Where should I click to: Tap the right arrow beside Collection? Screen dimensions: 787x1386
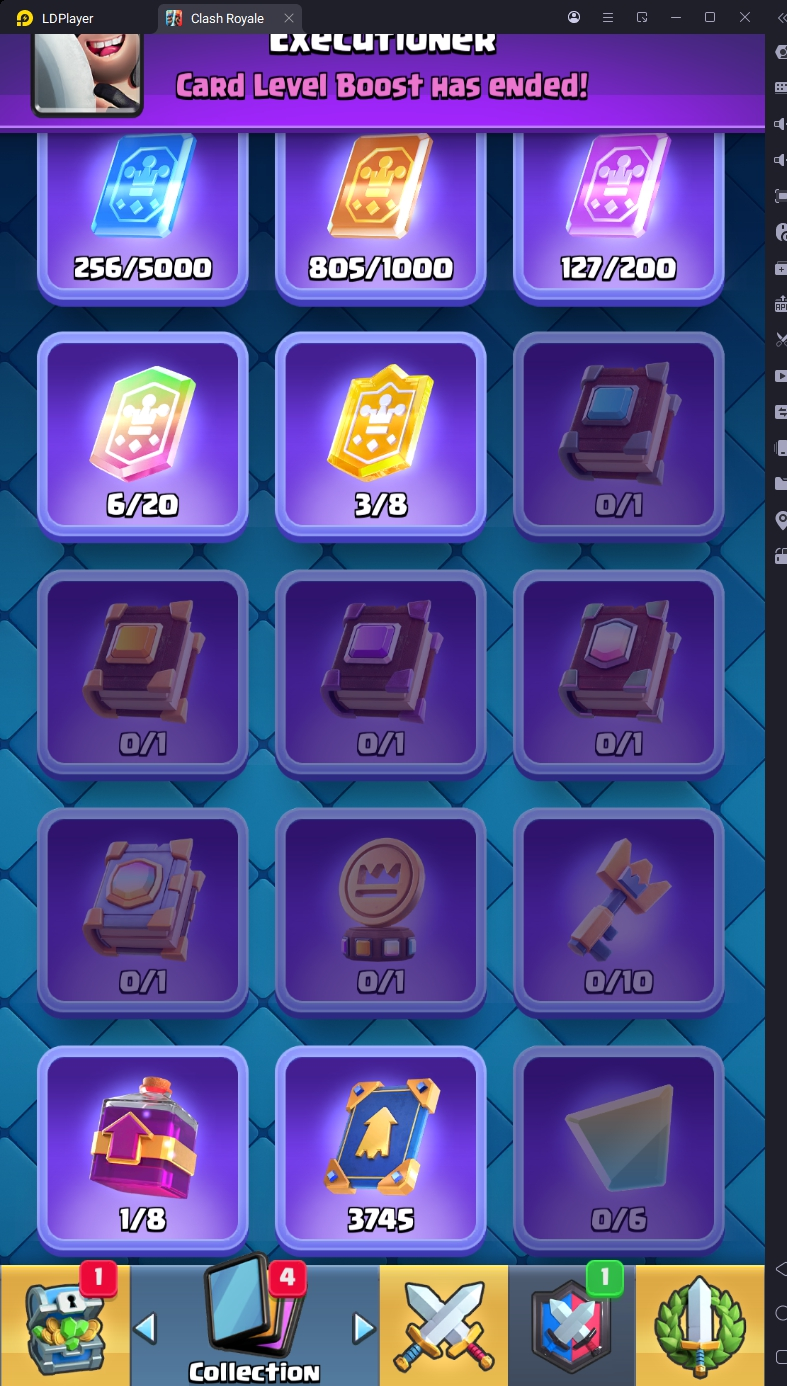coord(364,1328)
